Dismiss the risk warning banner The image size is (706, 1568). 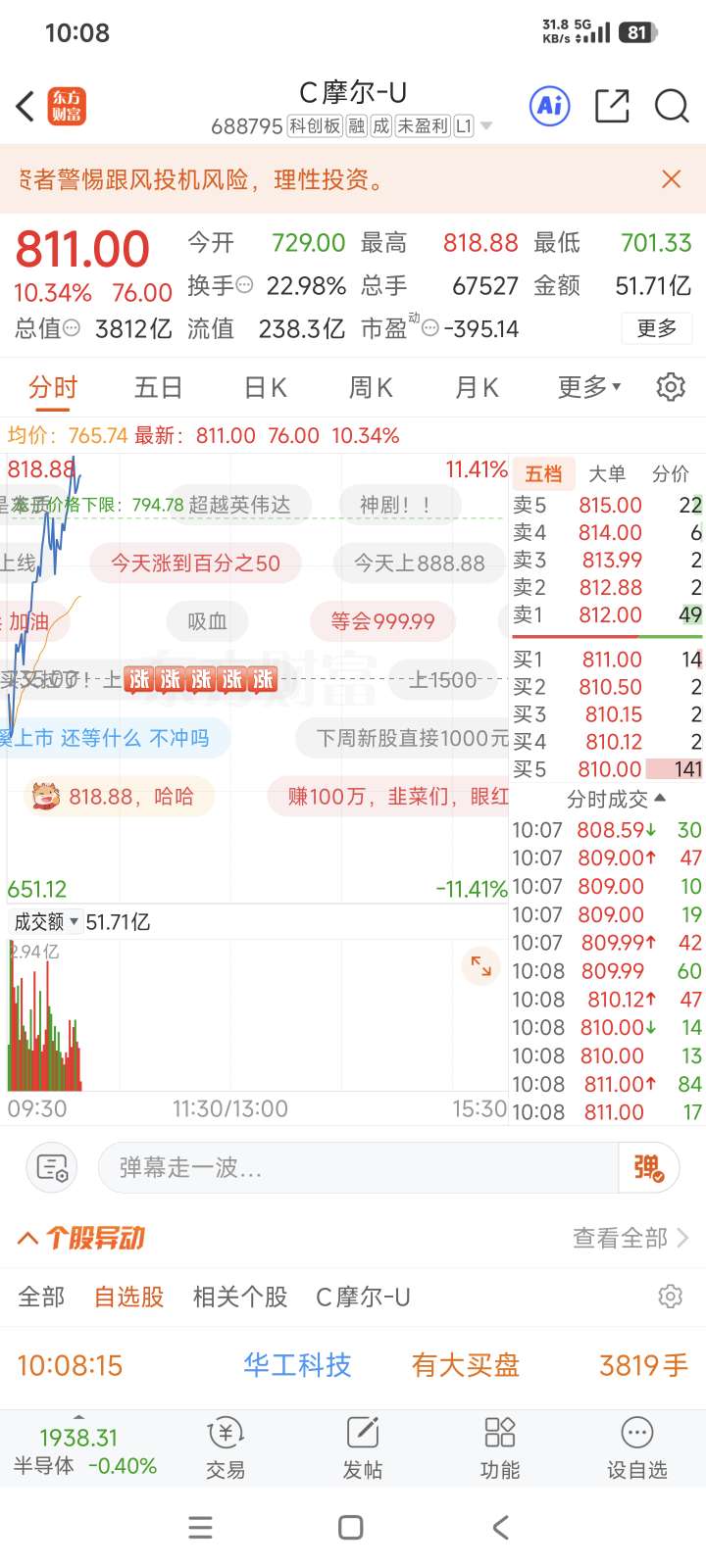click(672, 178)
